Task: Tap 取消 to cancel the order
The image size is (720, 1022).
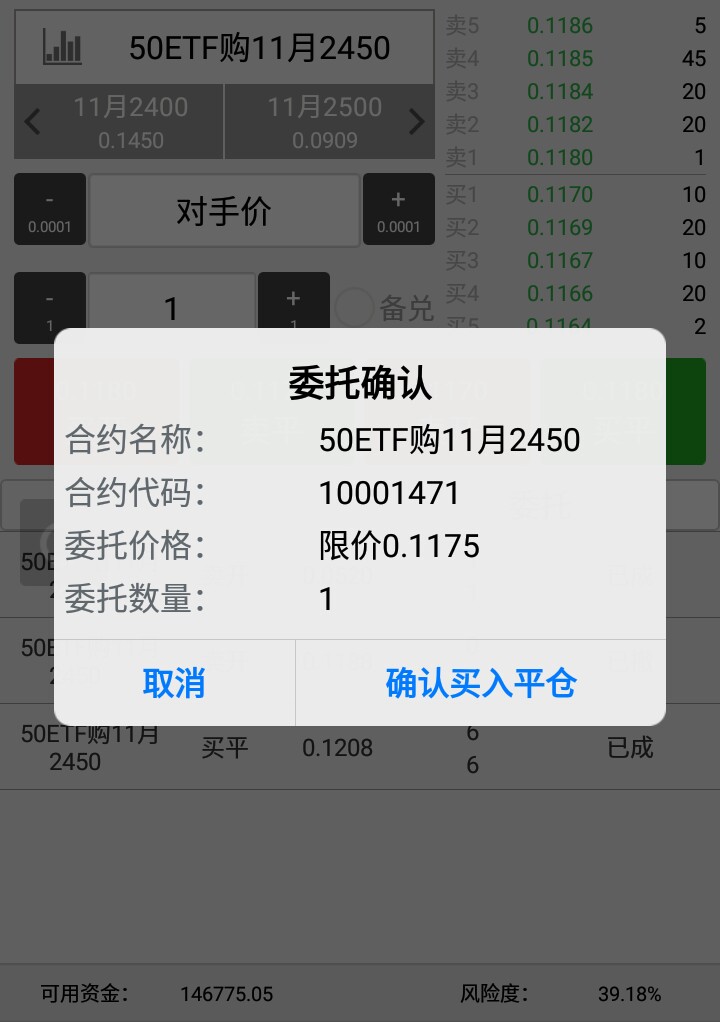Action: click(x=174, y=683)
